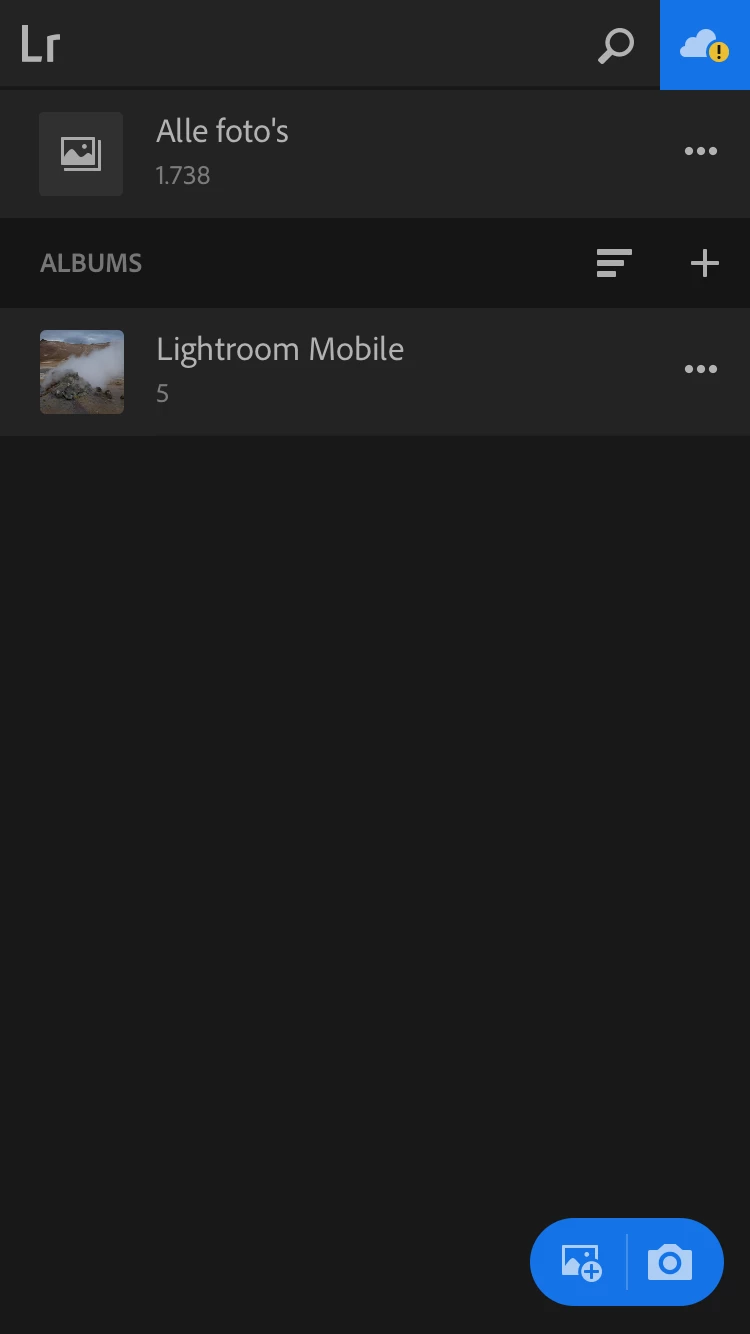750x1334 pixels.
Task: Add photos from device gallery
Action: pyautogui.click(x=581, y=1262)
